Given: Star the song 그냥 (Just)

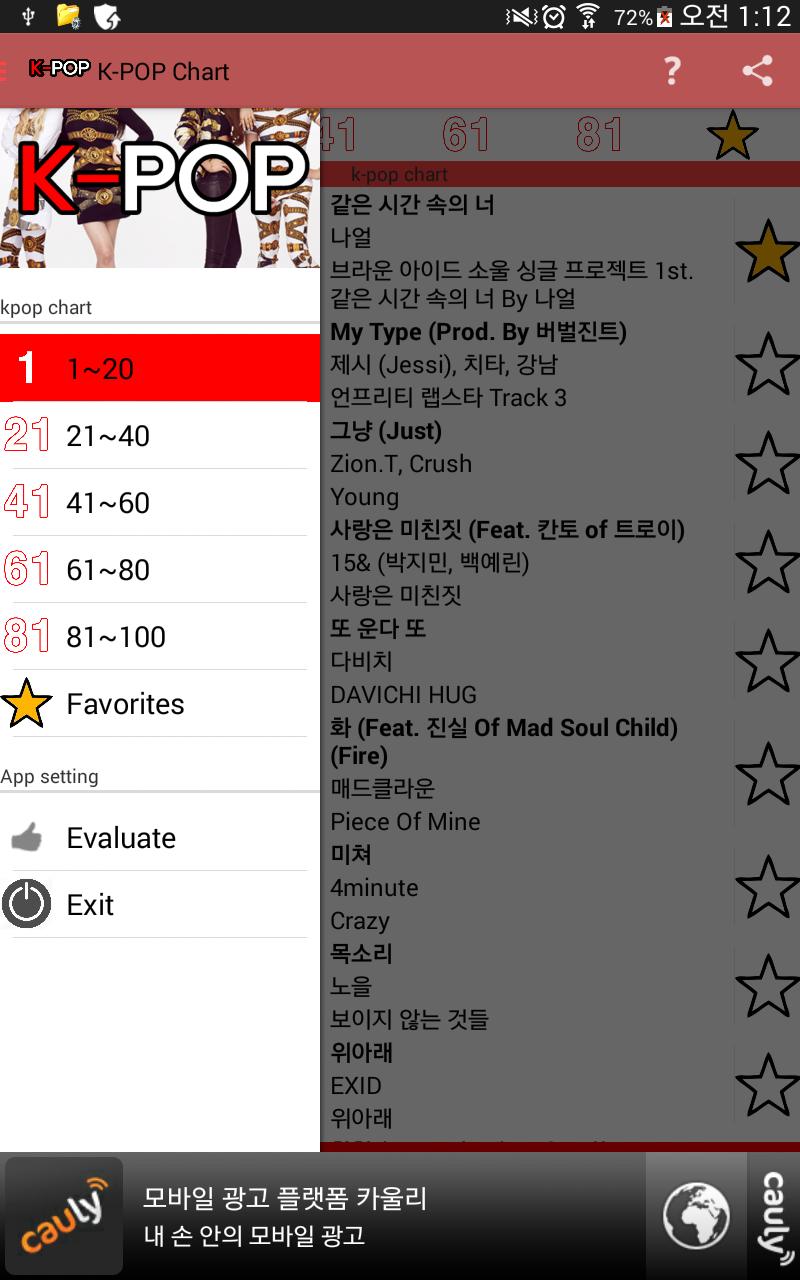Looking at the screenshot, I should pyautogui.click(x=767, y=463).
